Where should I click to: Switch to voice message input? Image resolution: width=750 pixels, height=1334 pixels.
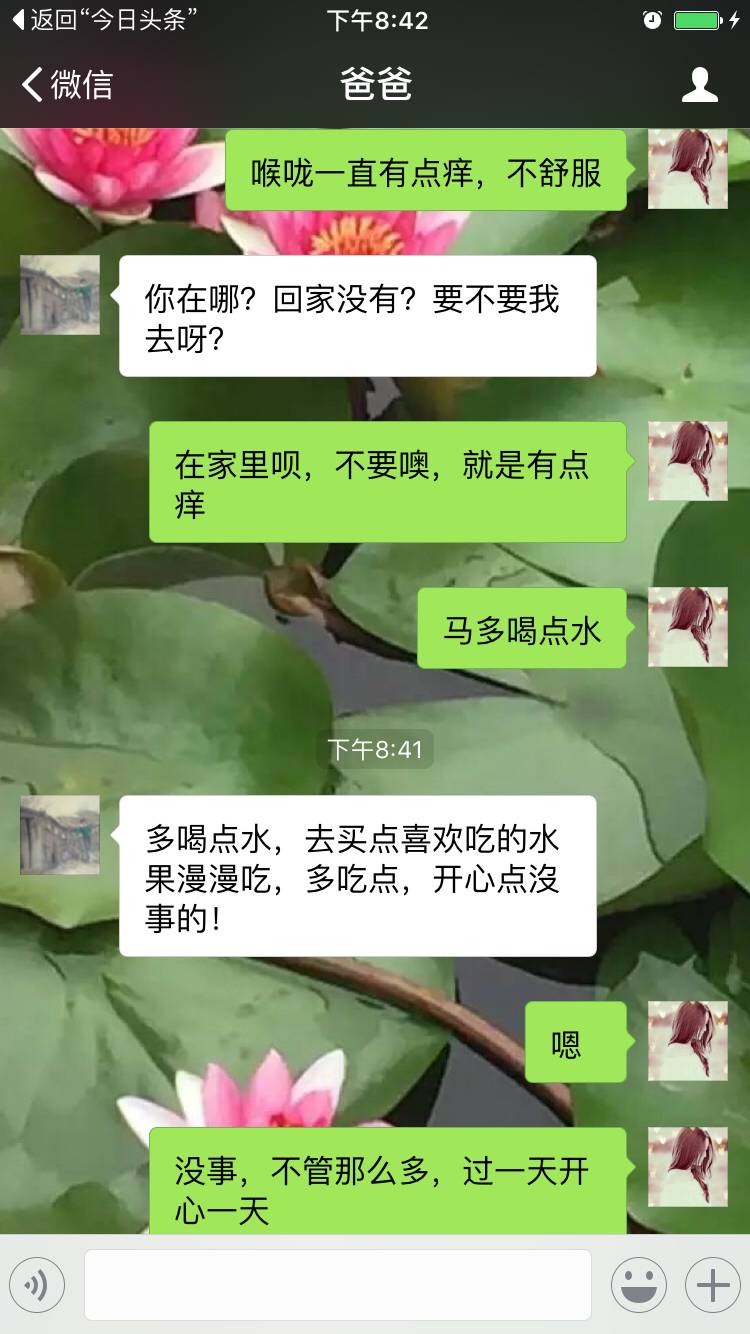point(37,1284)
